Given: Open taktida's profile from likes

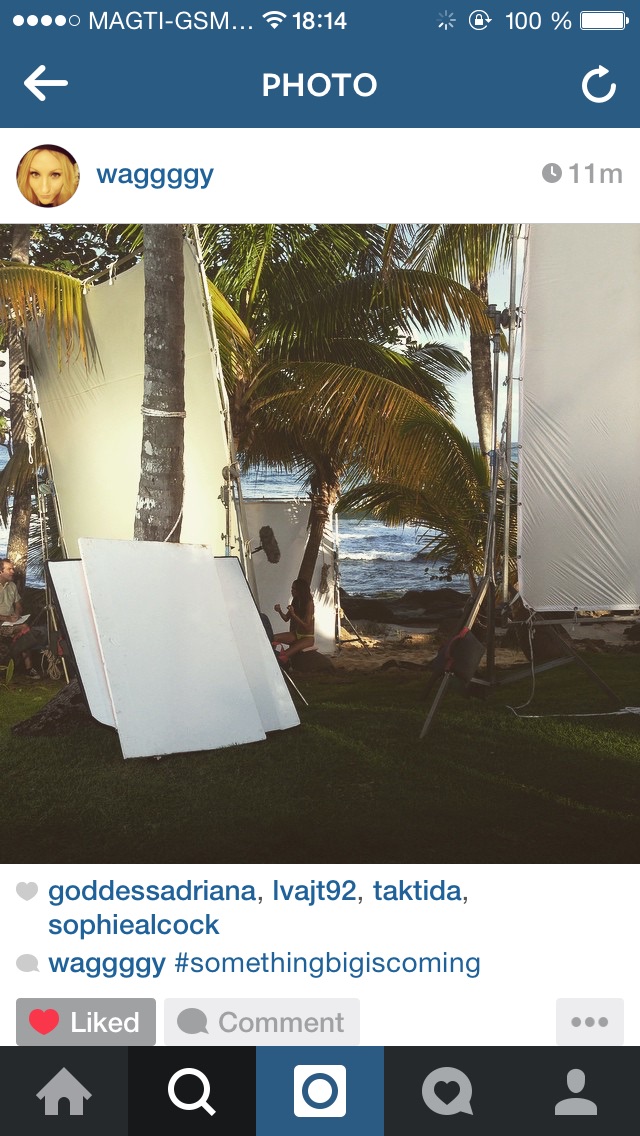Looking at the screenshot, I should point(417,891).
